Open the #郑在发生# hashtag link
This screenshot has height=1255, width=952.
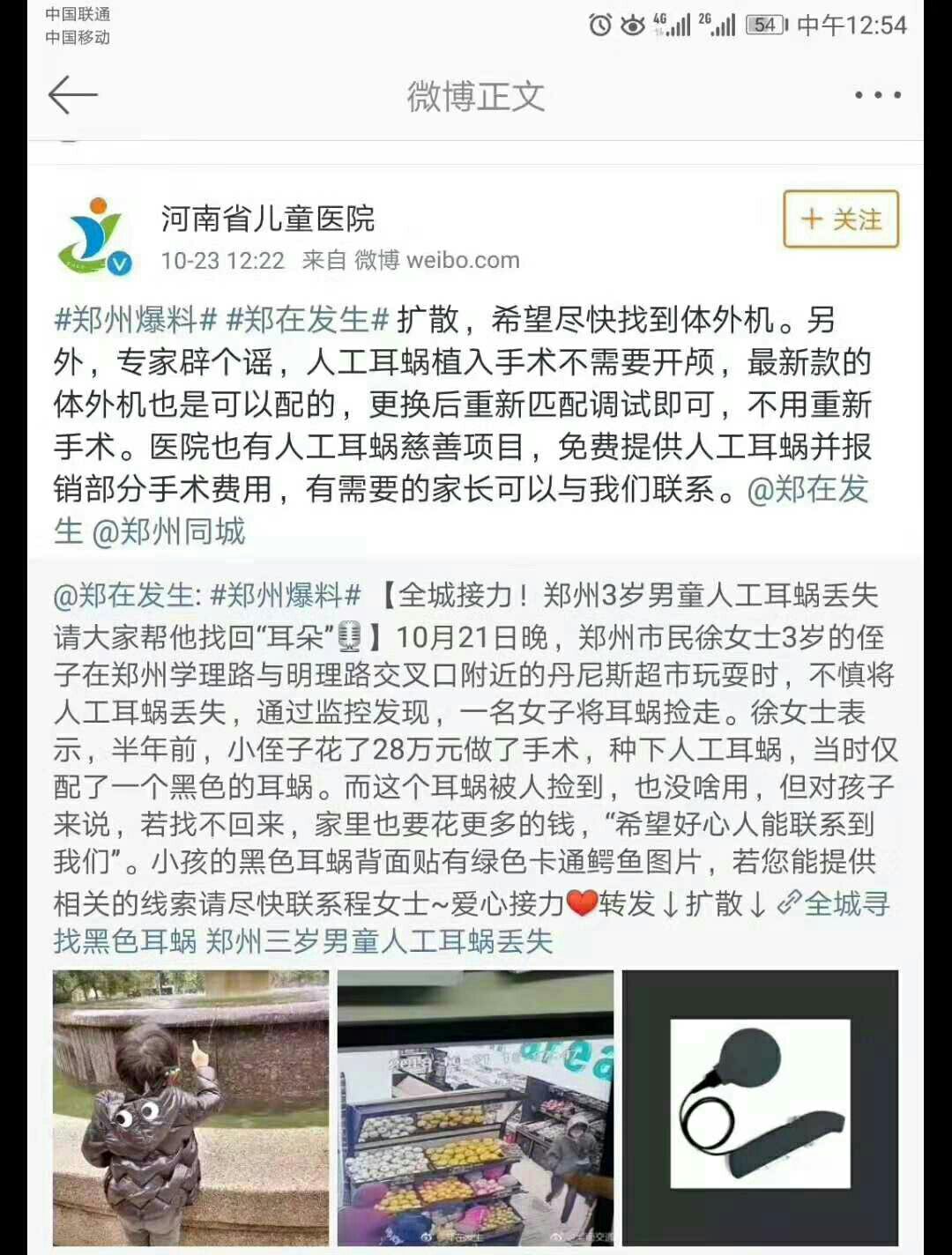click(x=307, y=320)
